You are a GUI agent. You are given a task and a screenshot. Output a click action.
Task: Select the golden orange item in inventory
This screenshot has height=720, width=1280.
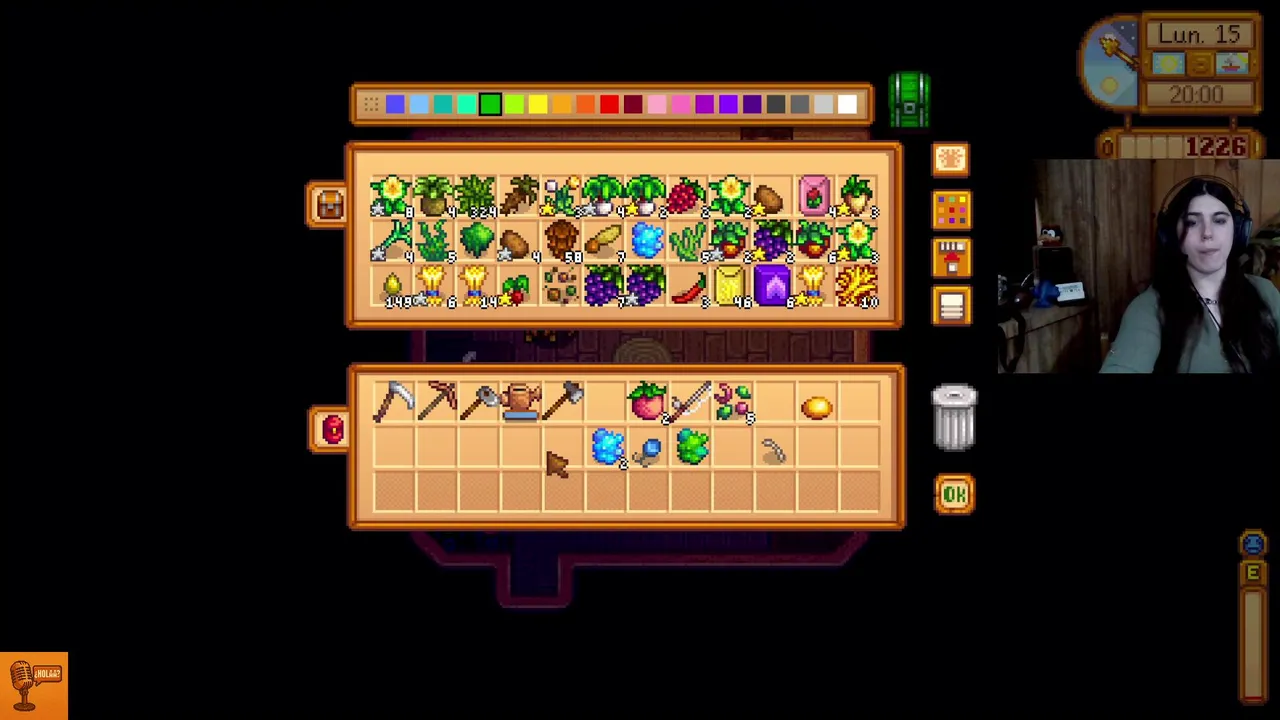click(816, 406)
